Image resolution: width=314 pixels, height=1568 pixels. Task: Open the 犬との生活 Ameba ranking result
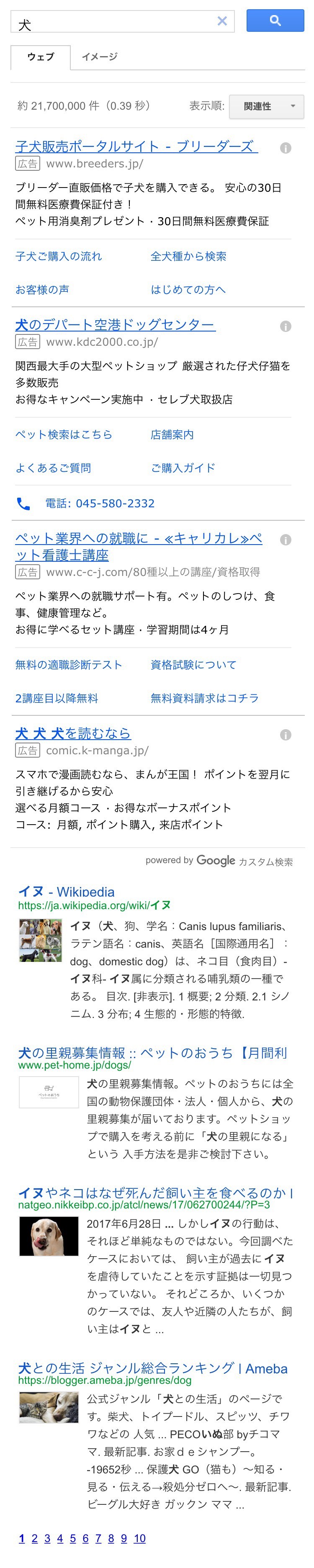pos(153,1369)
